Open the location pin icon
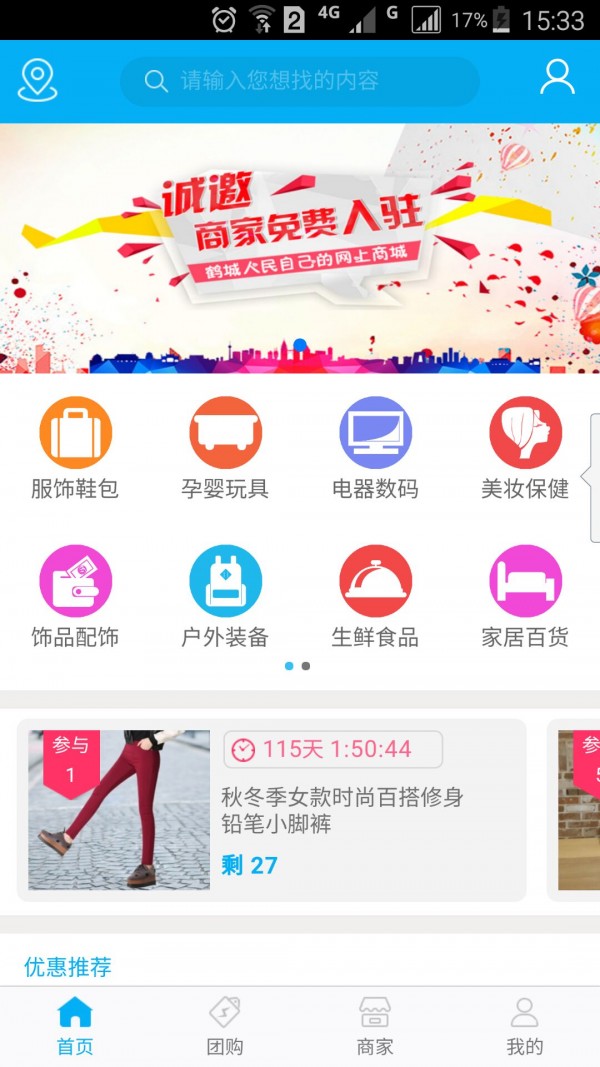This screenshot has height=1067, width=600. (x=38, y=81)
